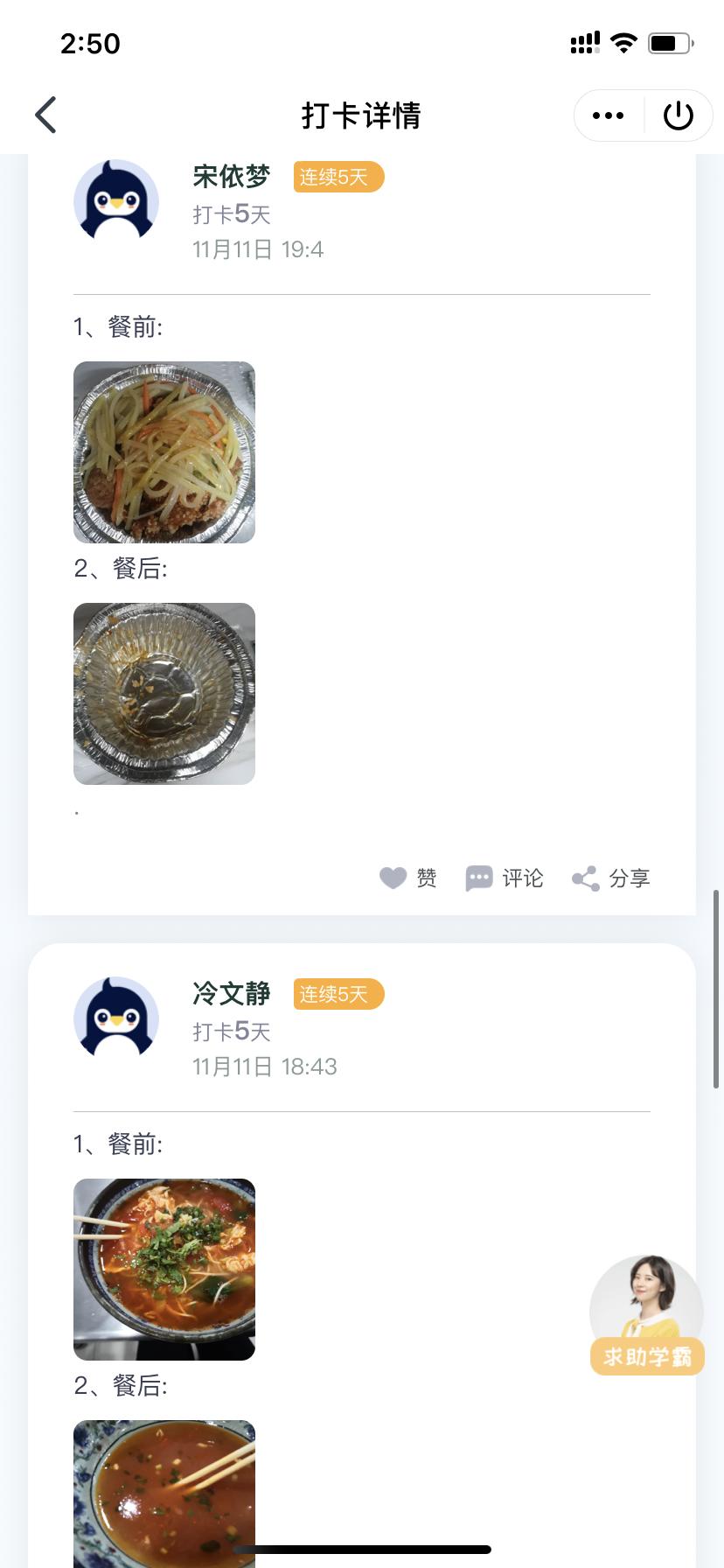Open comments via the 评论 speech bubble icon
Image resolution: width=724 pixels, height=1568 pixels.
point(479,878)
